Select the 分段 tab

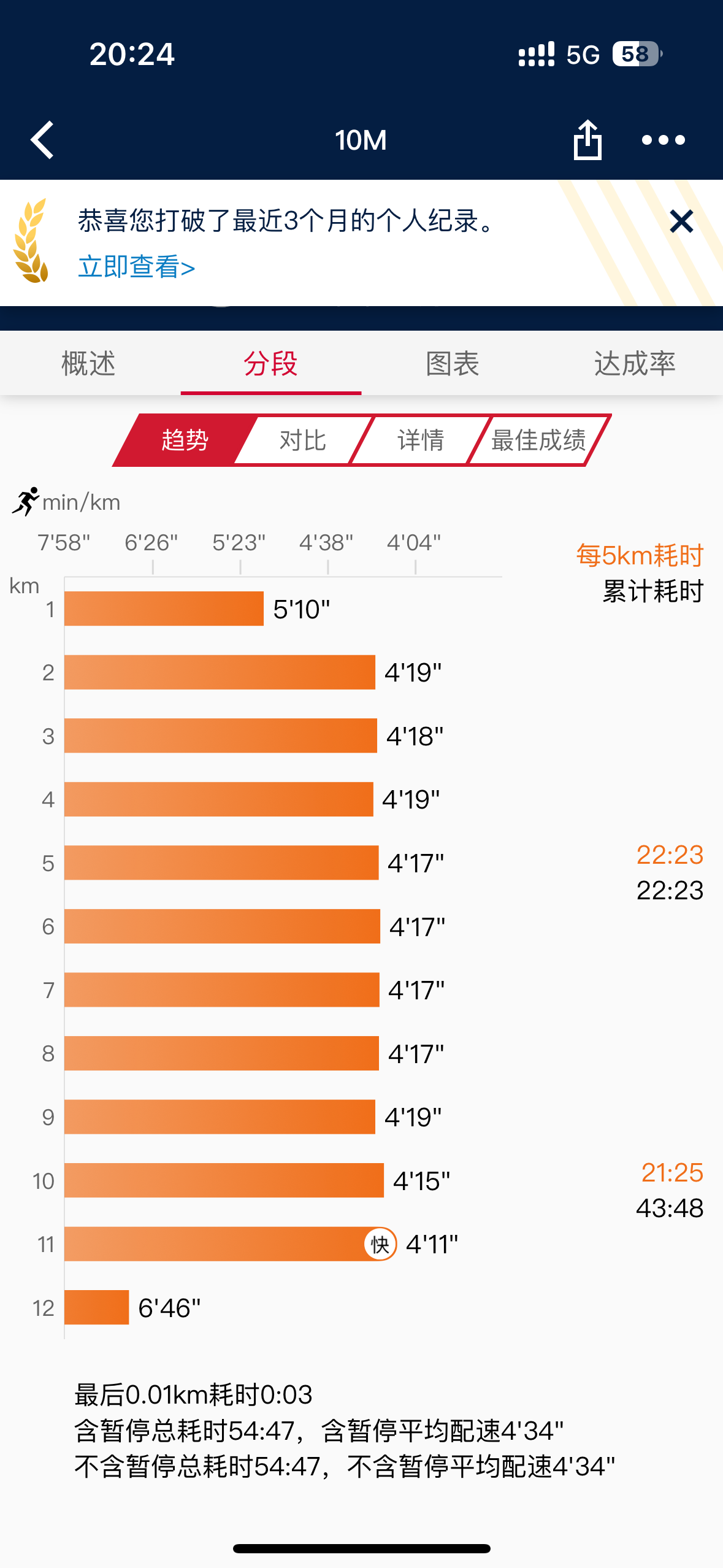(x=270, y=363)
